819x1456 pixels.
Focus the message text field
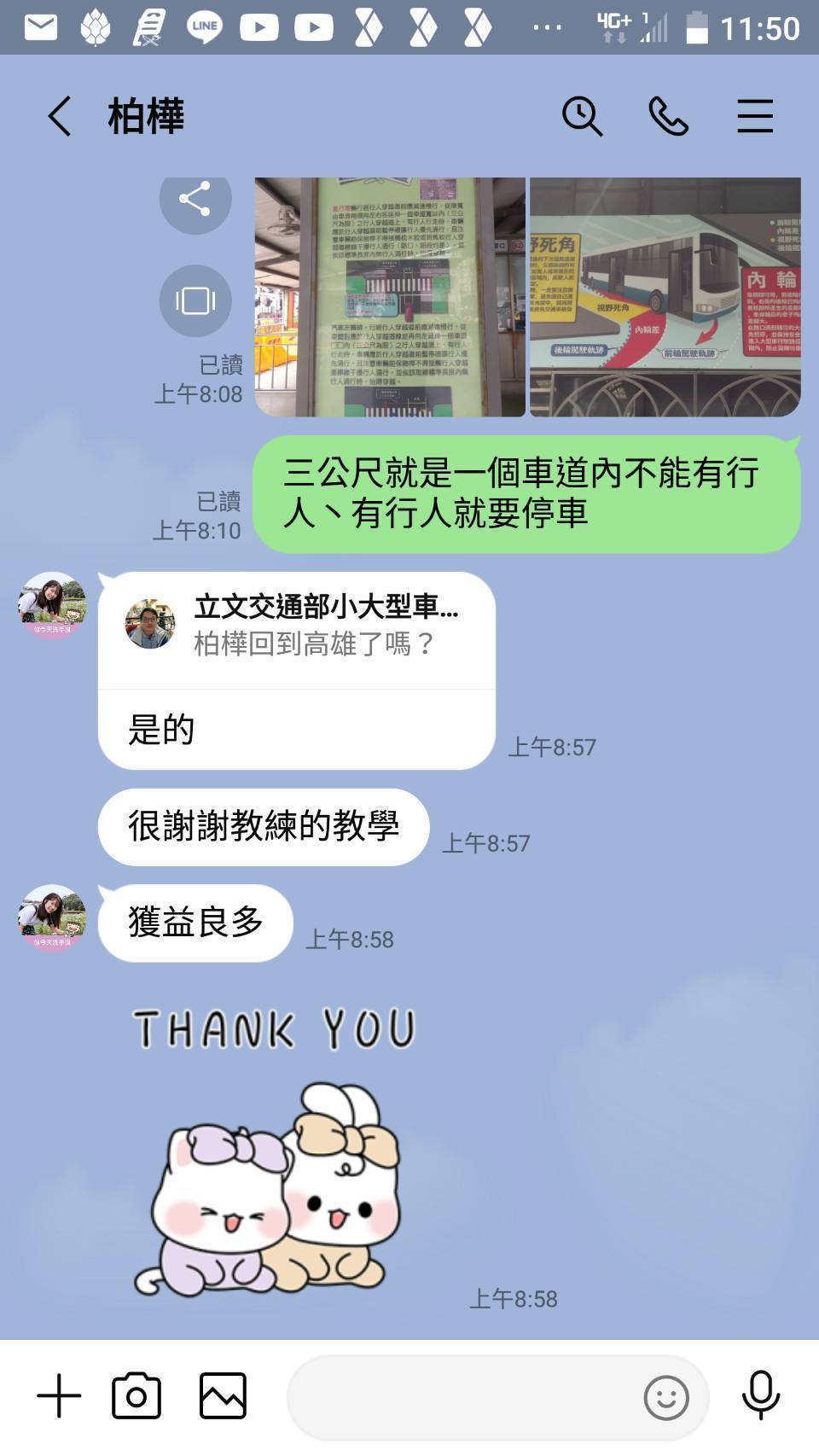(x=461, y=1398)
